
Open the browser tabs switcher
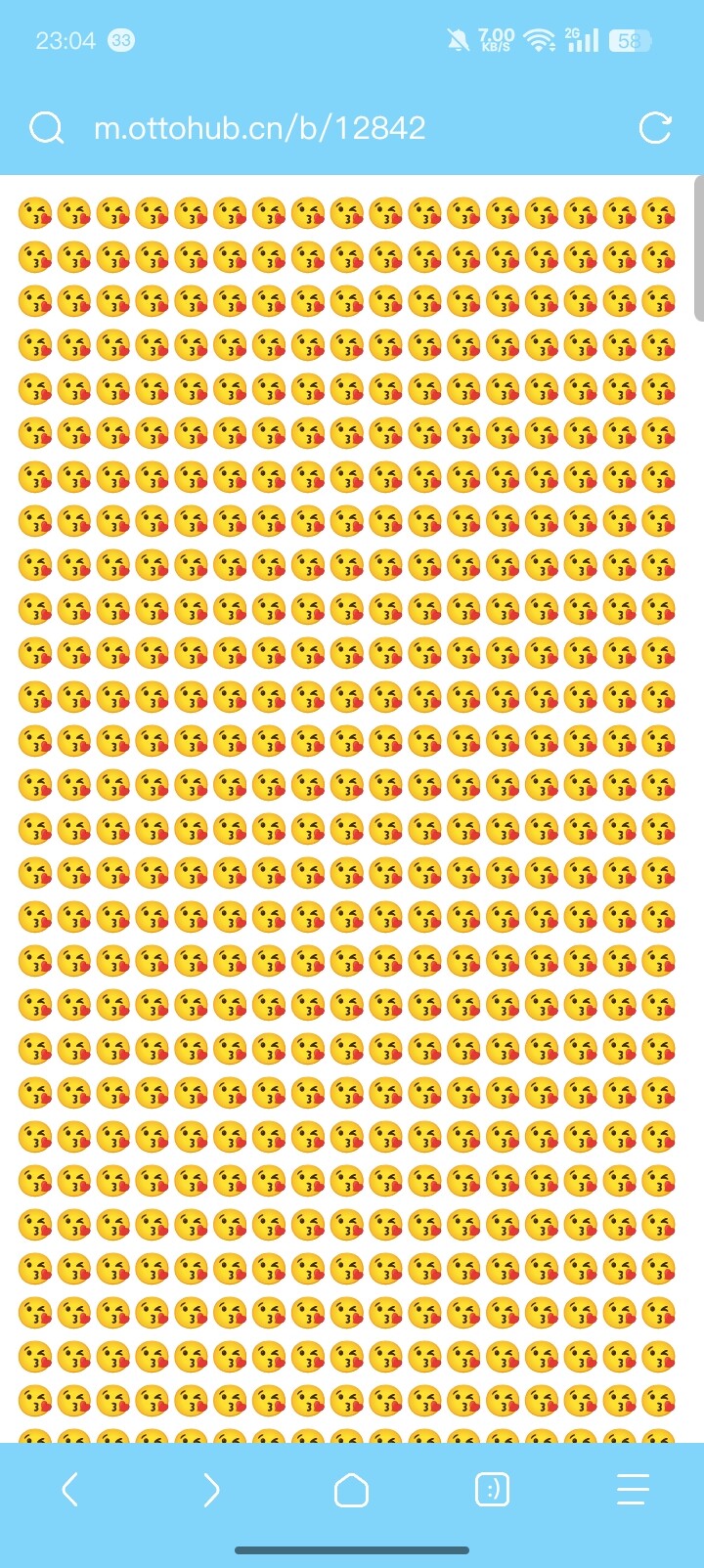(492, 1490)
